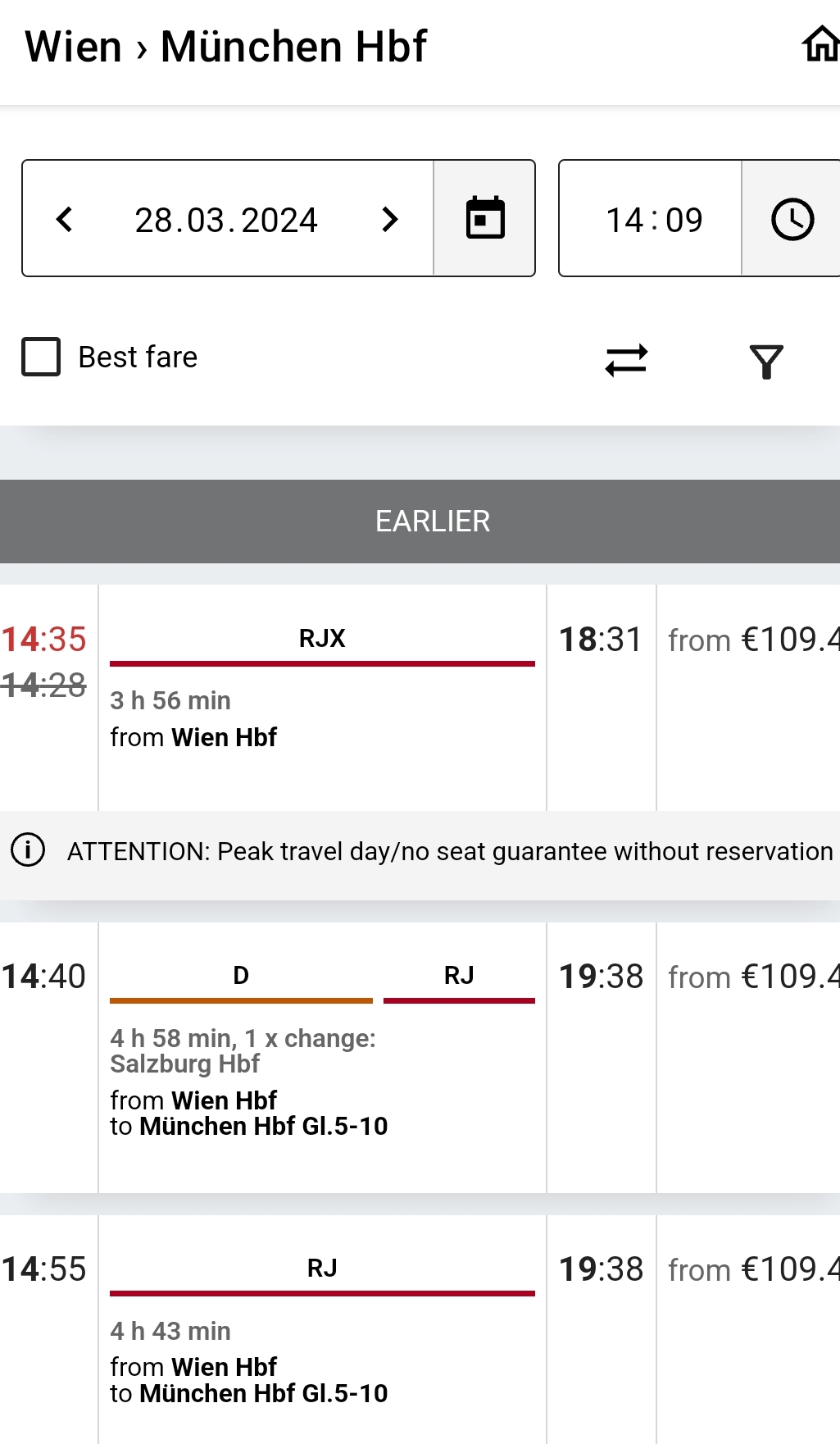Open the calendar date picker

click(x=484, y=218)
